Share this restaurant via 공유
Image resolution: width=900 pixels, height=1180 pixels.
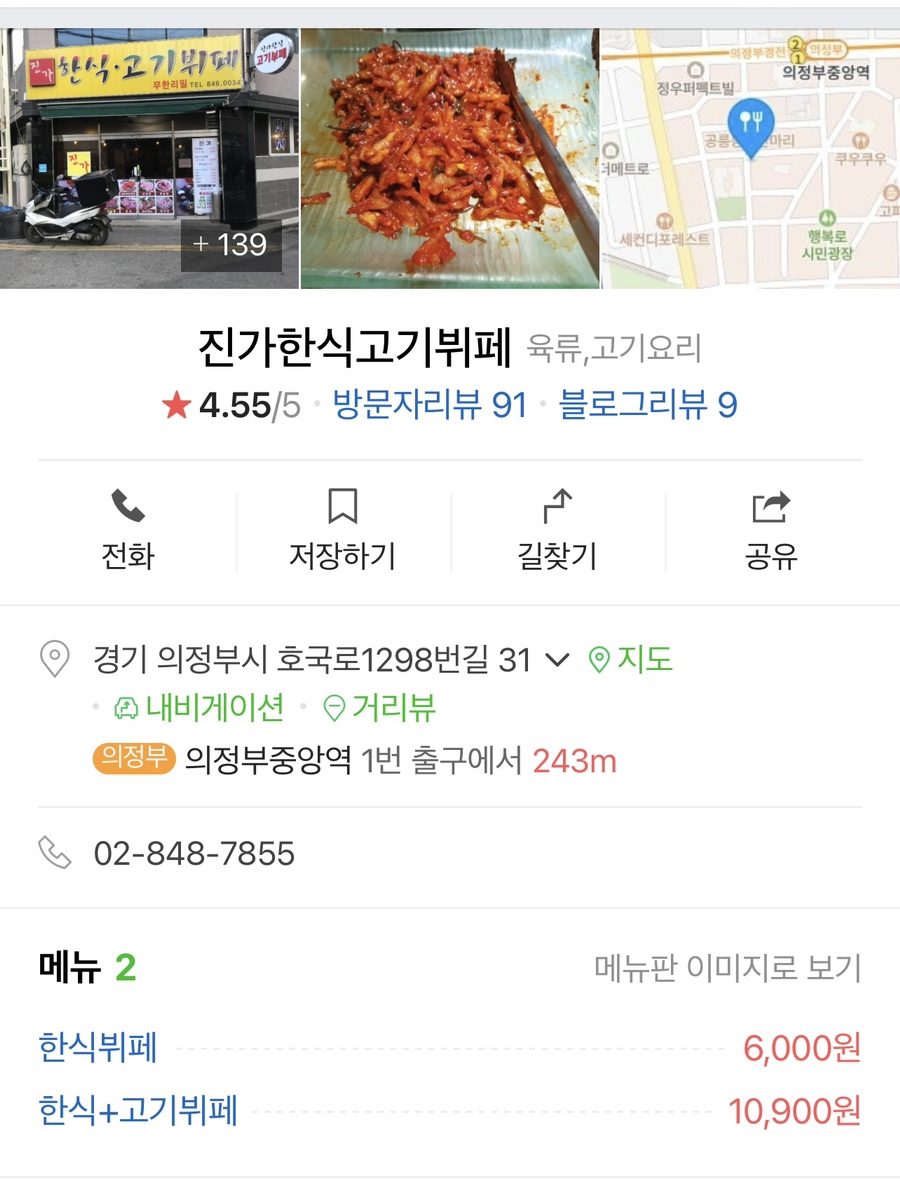771,530
